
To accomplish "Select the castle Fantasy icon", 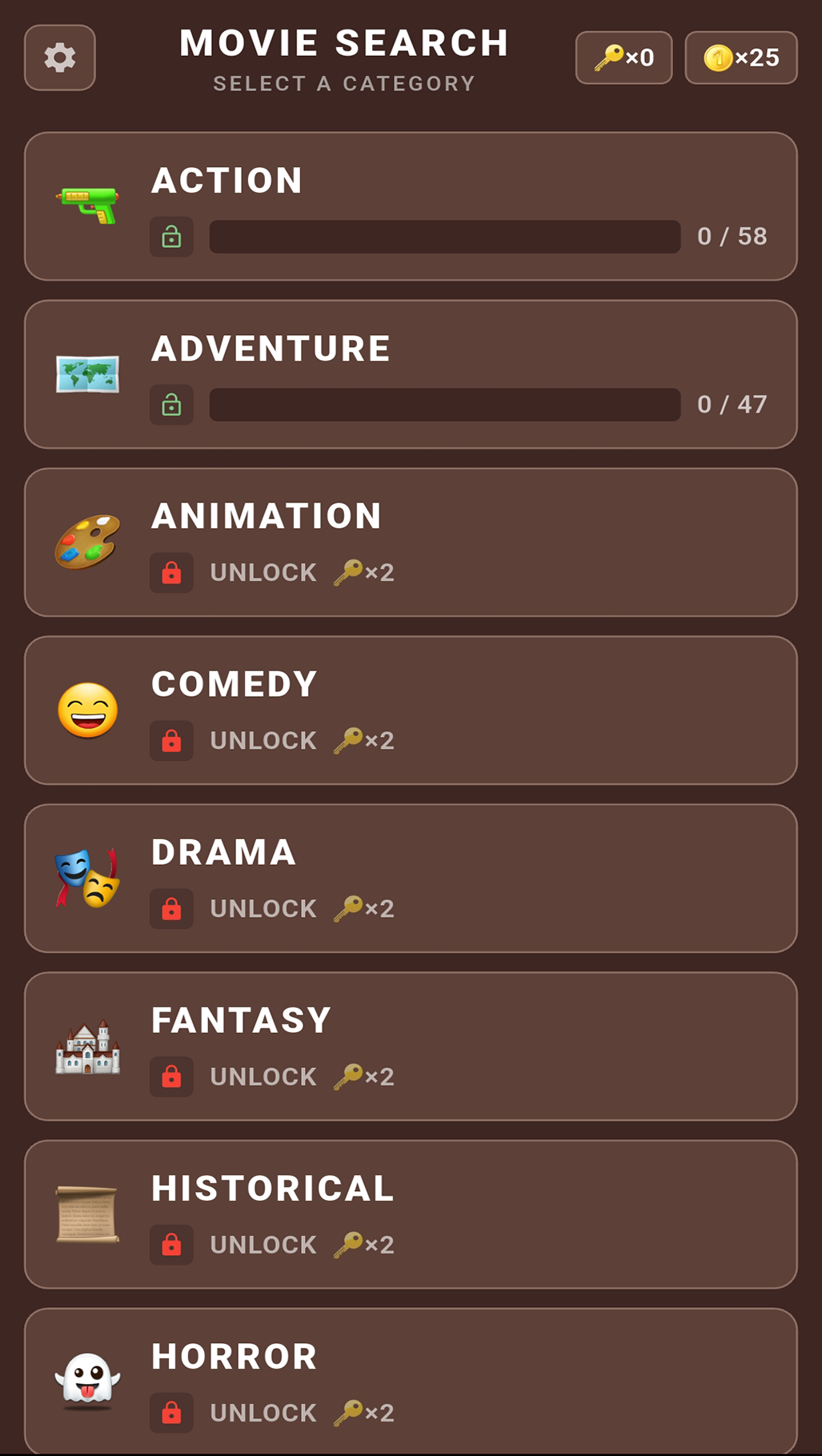I will [x=86, y=1045].
